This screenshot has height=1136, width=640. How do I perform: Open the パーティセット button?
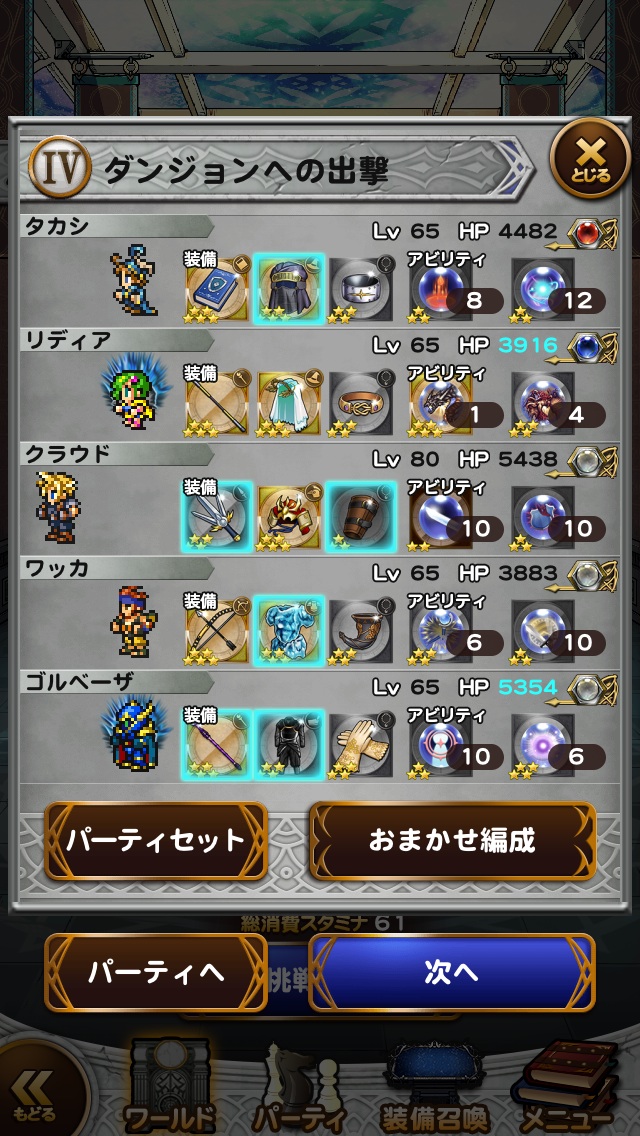click(x=155, y=840)
